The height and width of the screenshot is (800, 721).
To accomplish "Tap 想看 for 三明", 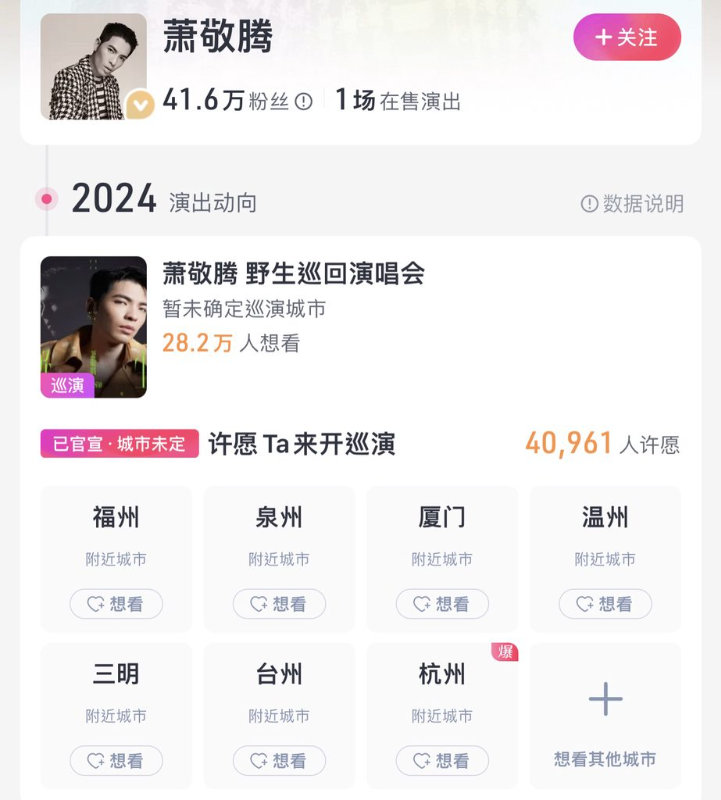I will click(x=116, y=761).
